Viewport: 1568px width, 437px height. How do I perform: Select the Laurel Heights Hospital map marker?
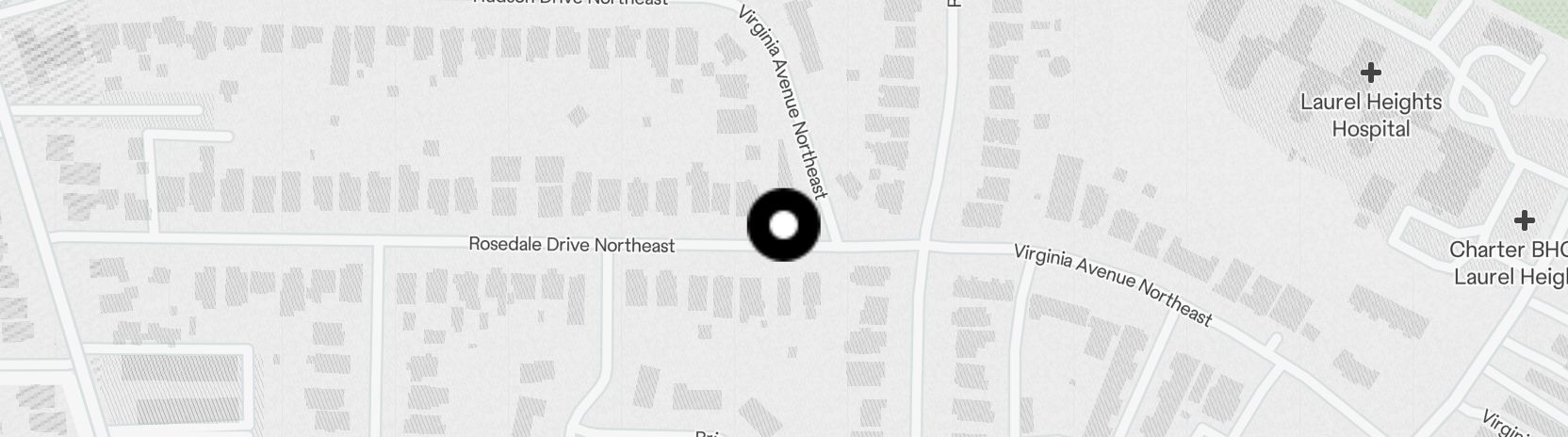(x=1371, y=73)
